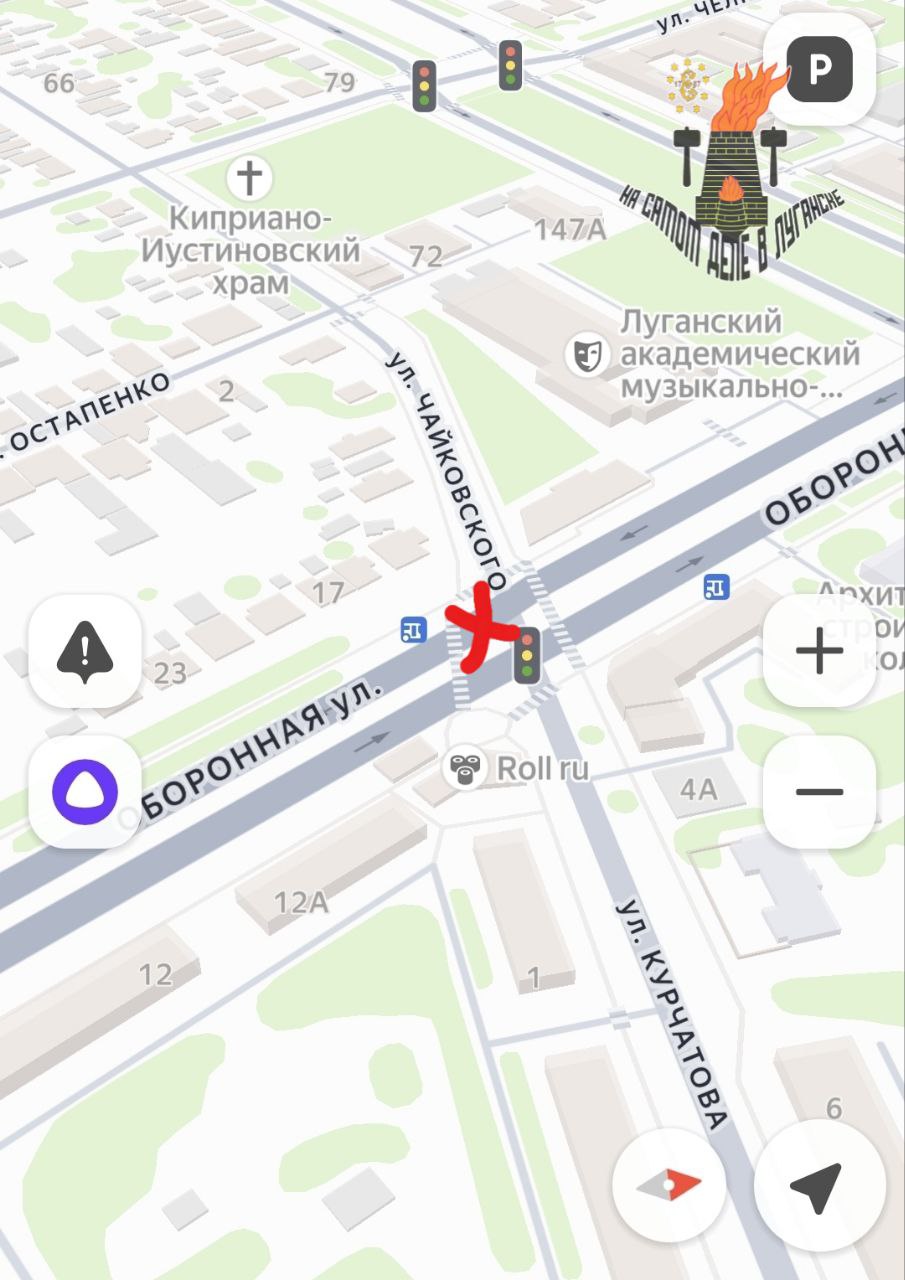Open the Roll ru place marker
905x1280 pixels.
click(464, 768)
